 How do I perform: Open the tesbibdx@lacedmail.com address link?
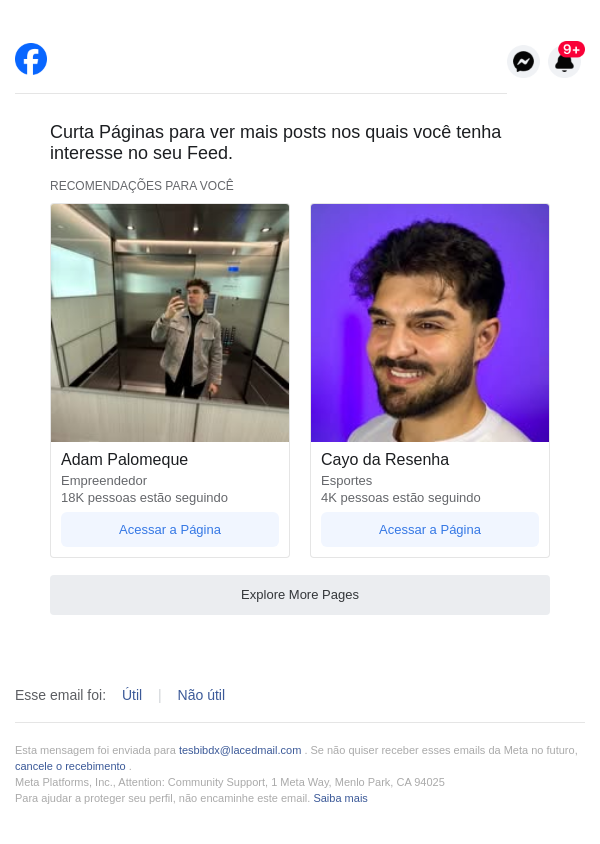point(240,750)
